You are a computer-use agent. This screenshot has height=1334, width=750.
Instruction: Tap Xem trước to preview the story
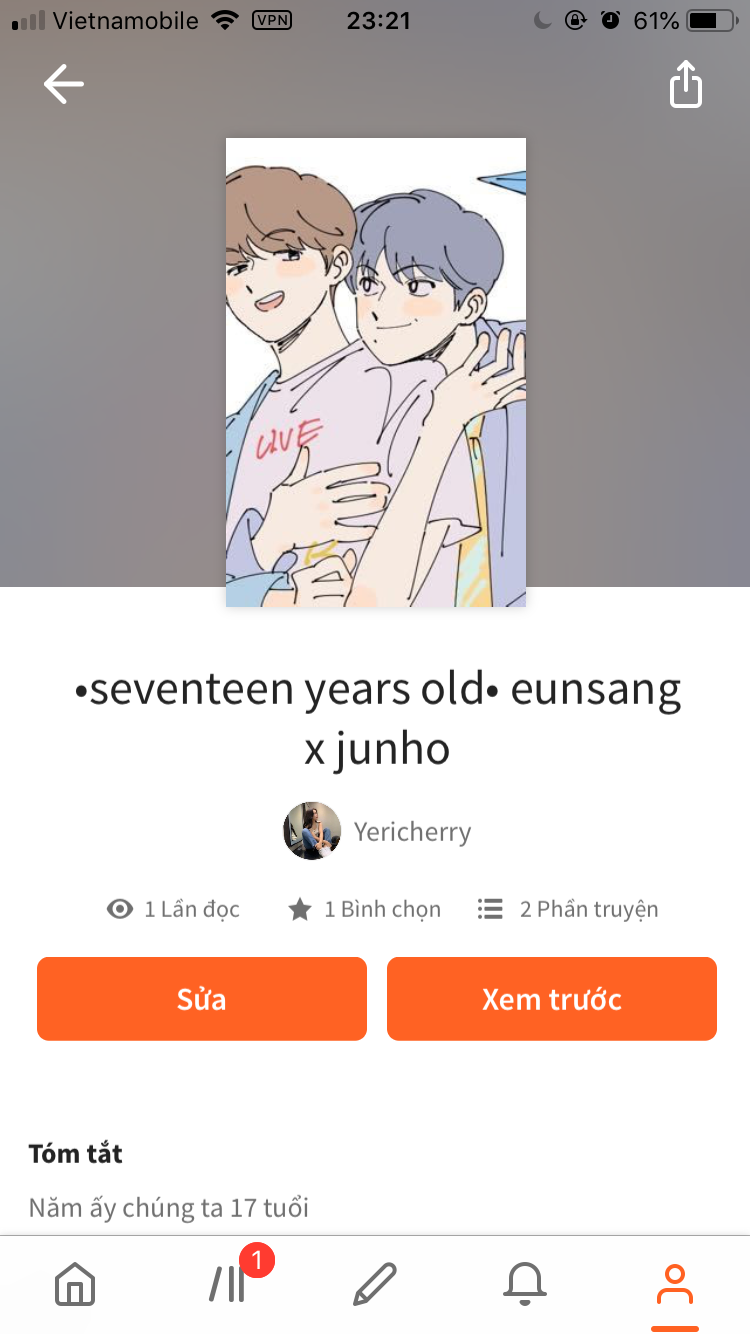click(x=552, y=999)
